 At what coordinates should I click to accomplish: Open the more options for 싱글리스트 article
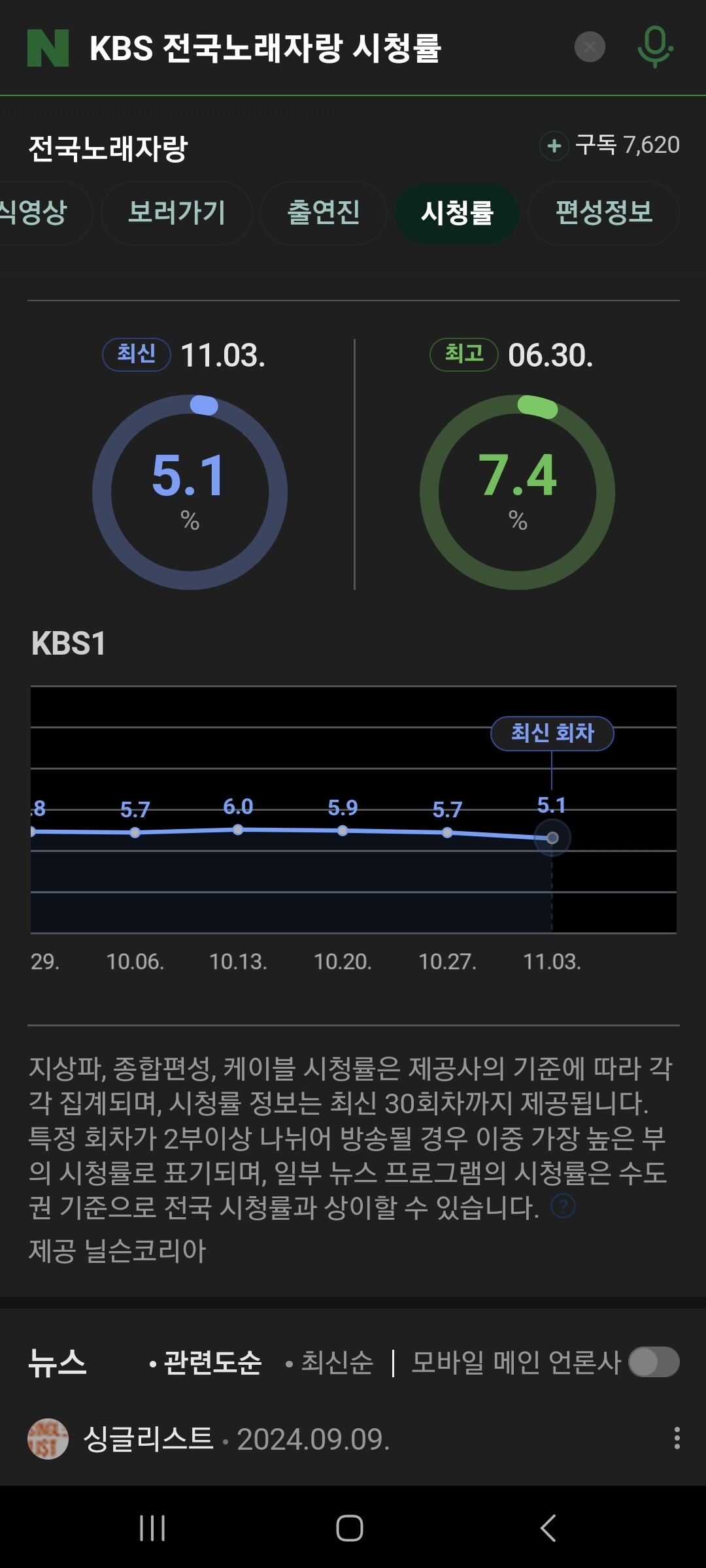tap(677, 1438)
